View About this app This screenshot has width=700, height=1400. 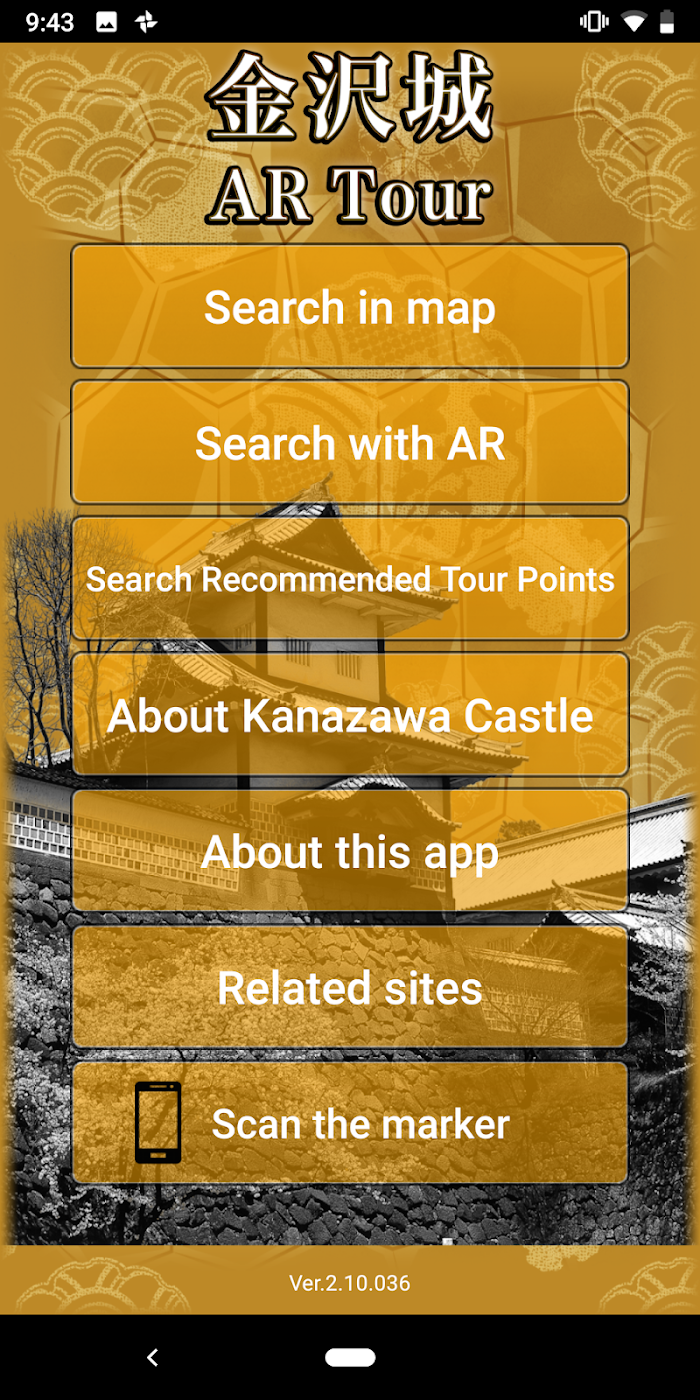click(x=350, y=850)
